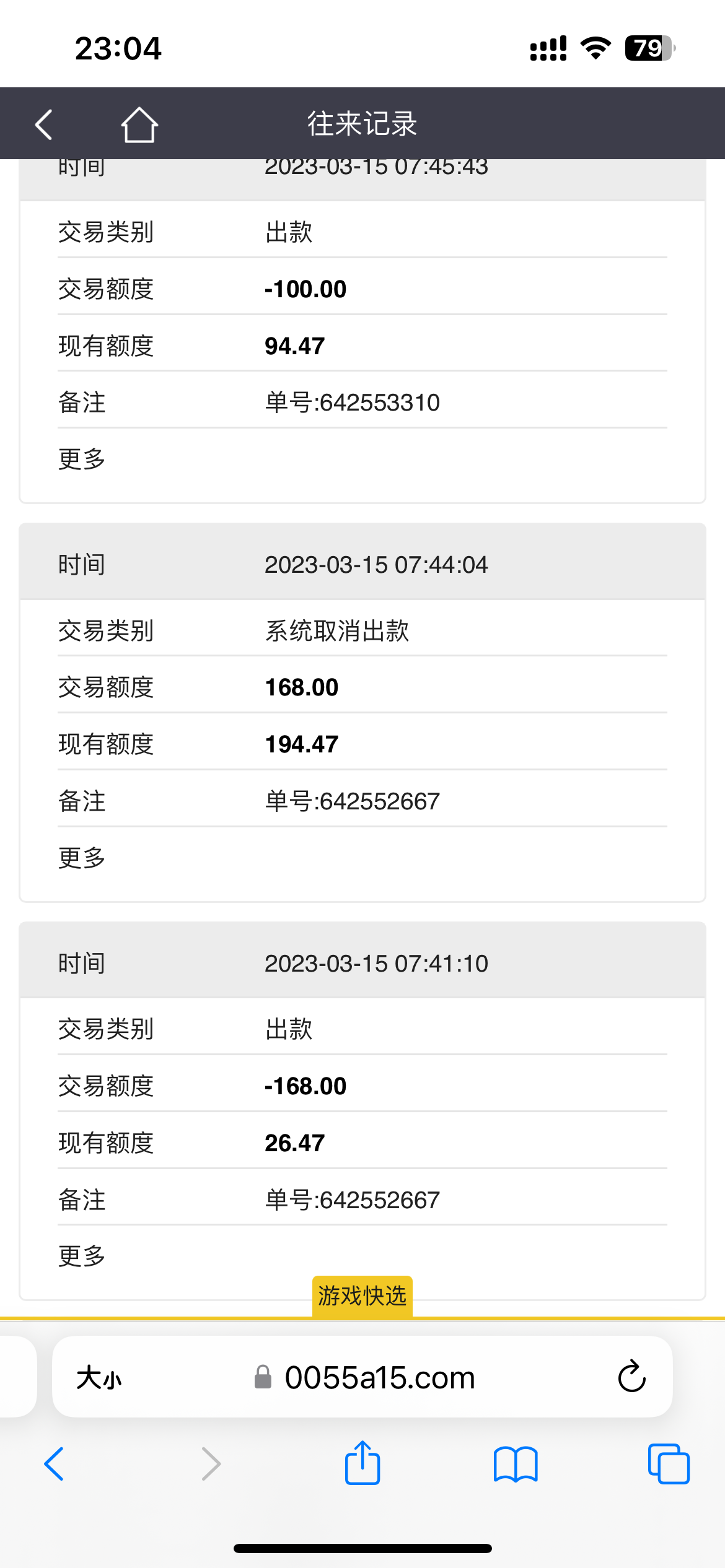Expand 更多 for order 642553310
Image resolution: width=725 pixels, height=1568 pixels.
coord(82,460)
